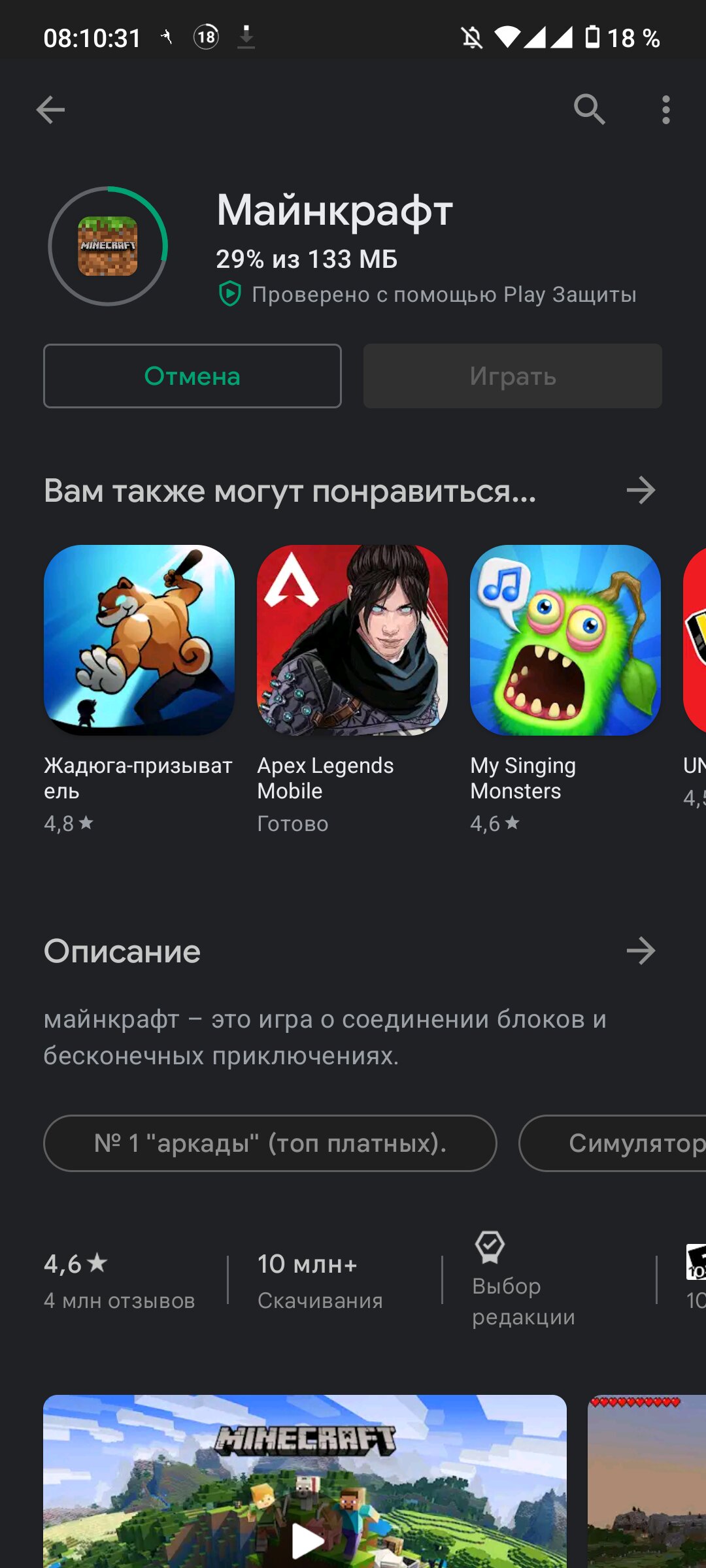Image resolution: width=706 pixels, height=1568 pixels.
Task: Go back using the top-left arrow
Action: tap(50, 109)
